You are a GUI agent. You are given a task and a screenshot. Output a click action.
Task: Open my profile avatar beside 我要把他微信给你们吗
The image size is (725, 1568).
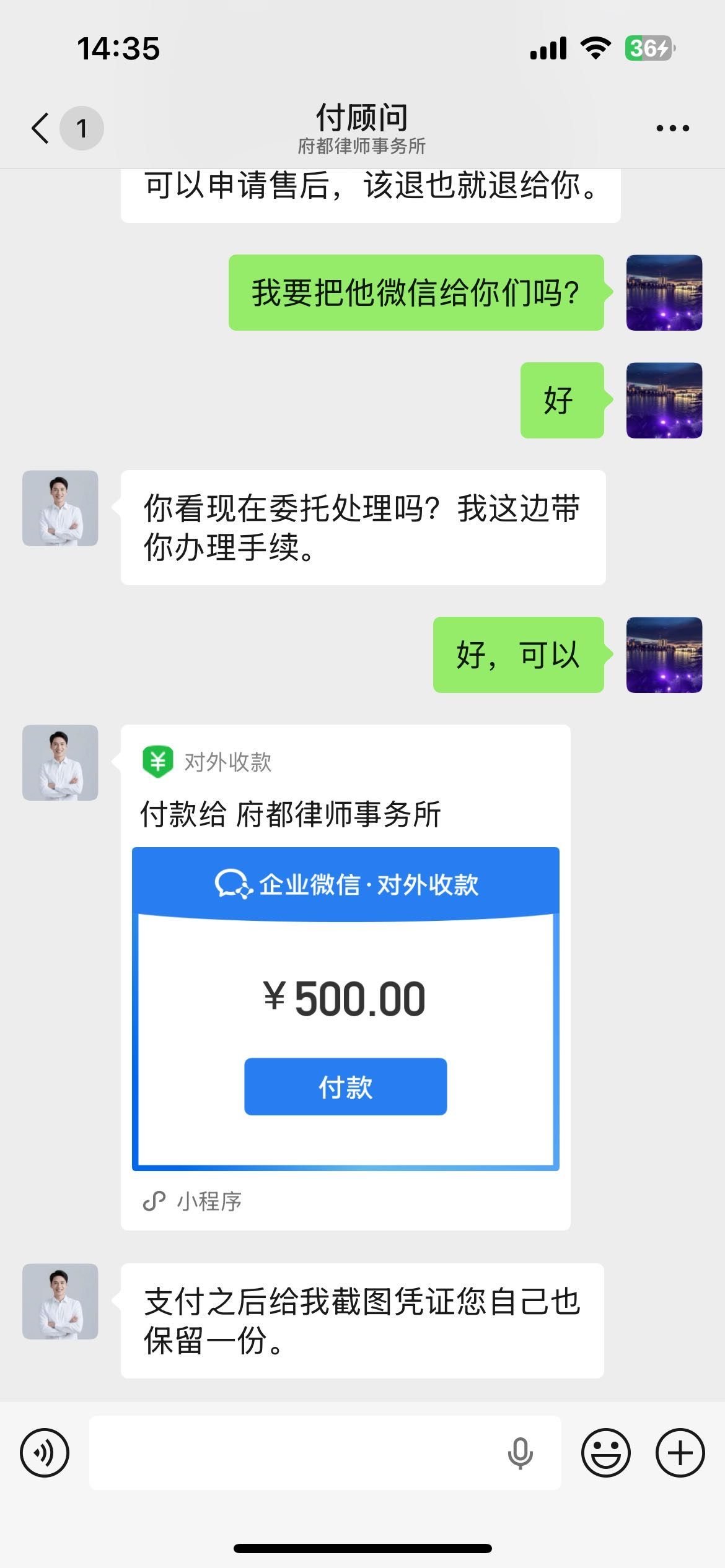[x=664, y=292]
